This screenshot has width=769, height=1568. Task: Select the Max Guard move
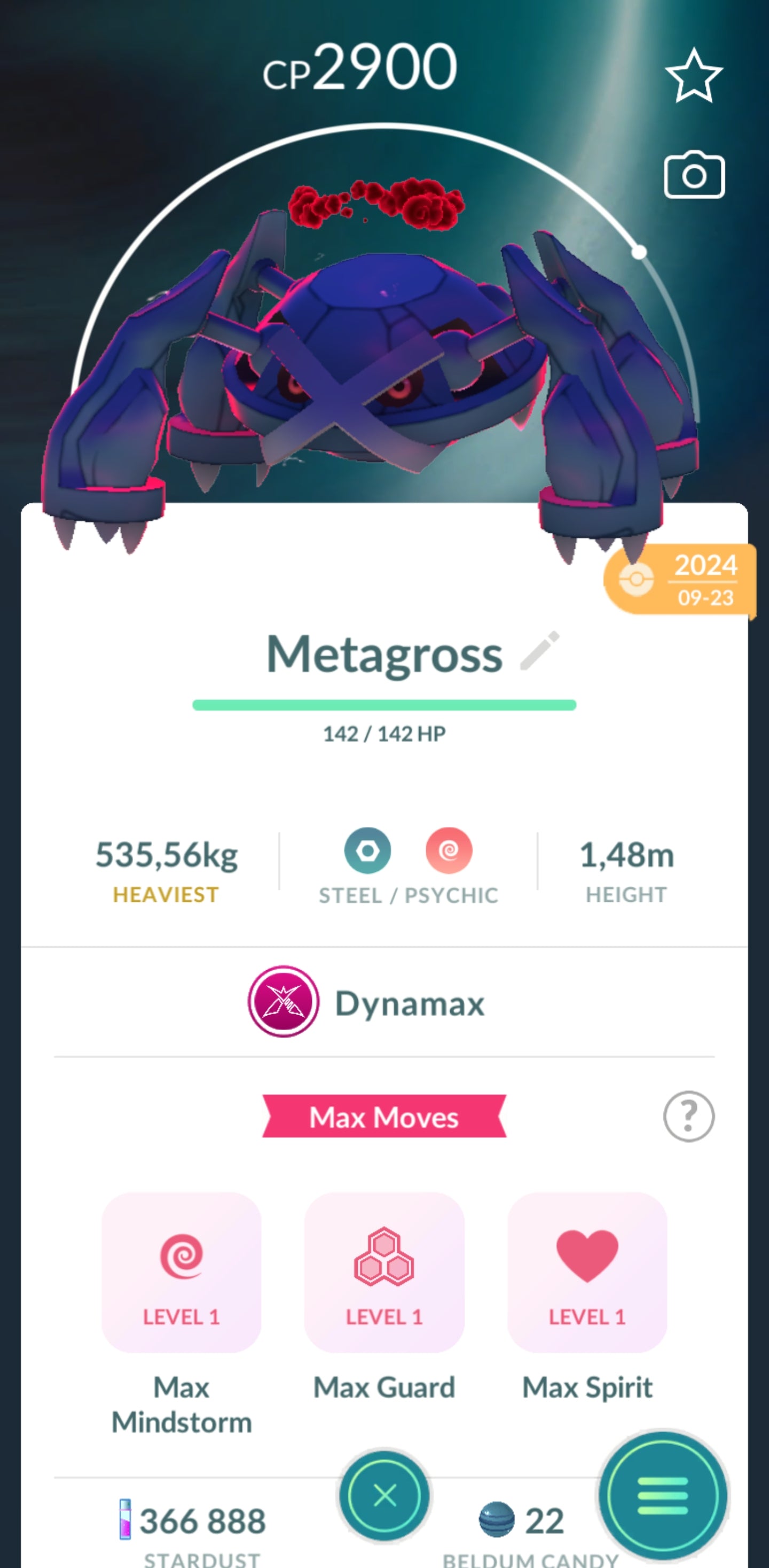pos(384,1272)
